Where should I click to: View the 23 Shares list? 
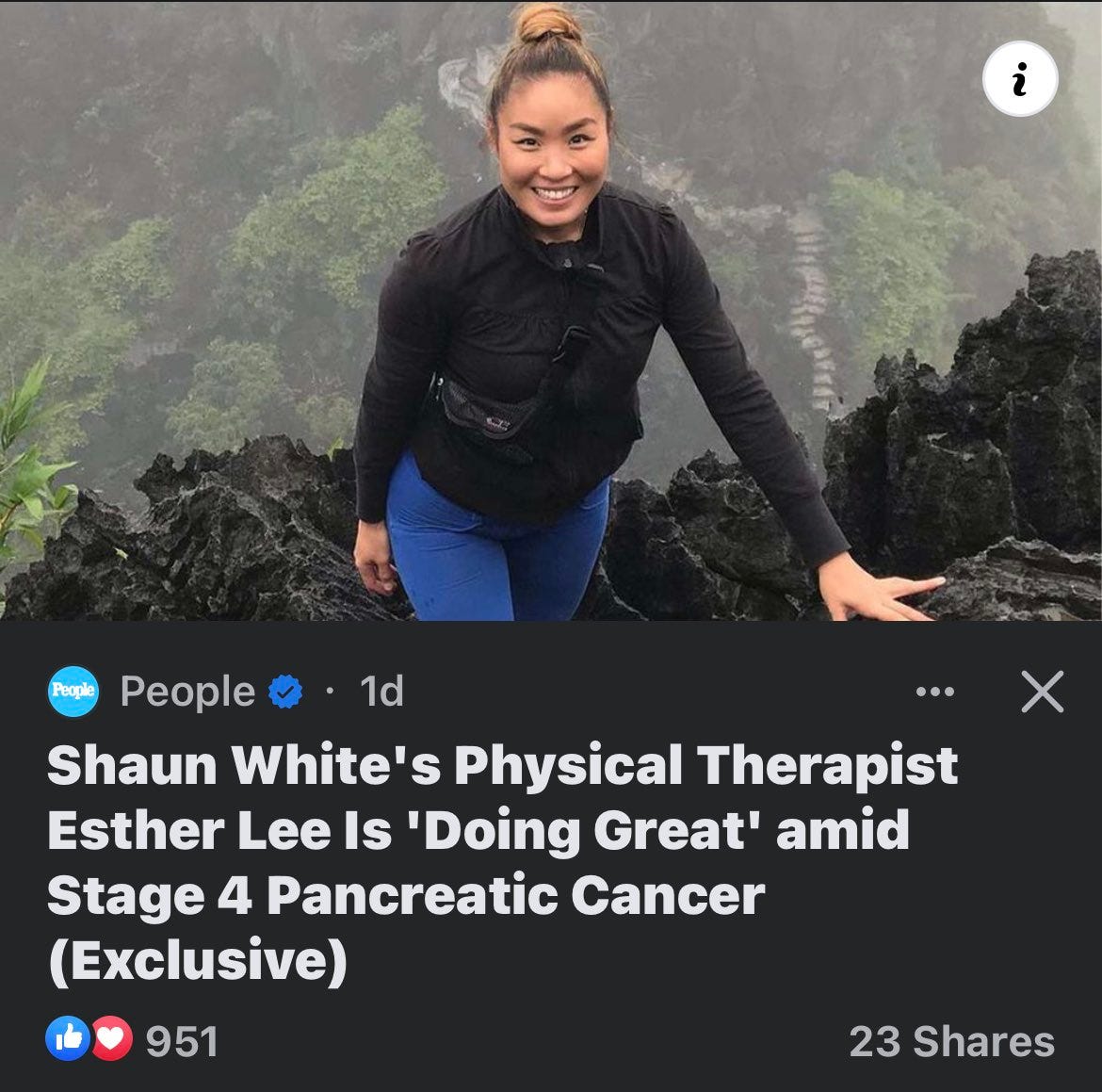(x=951, y=1041)
